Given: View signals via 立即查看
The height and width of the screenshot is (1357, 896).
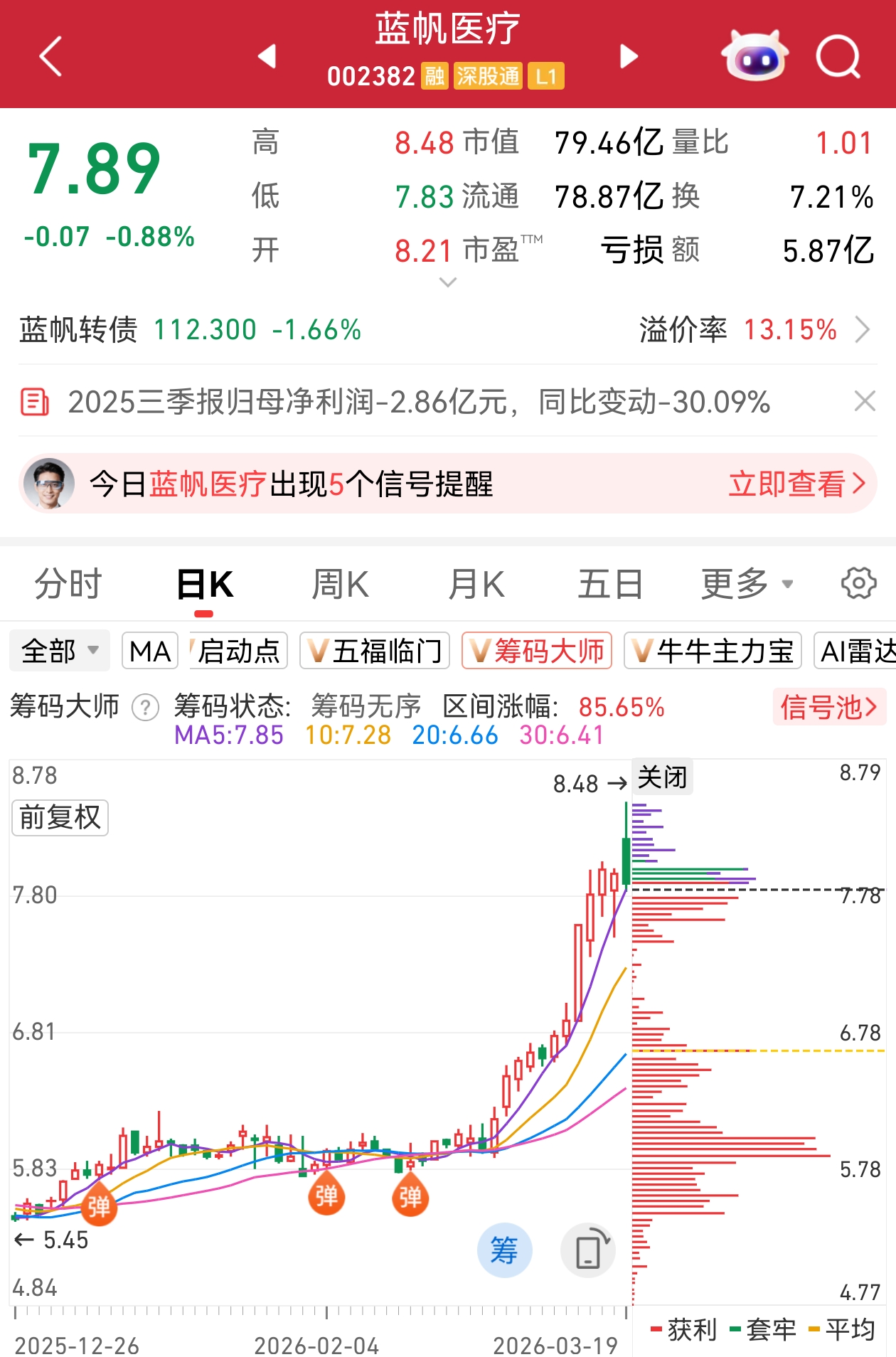Looking at the screenshot, I should 796,484.
